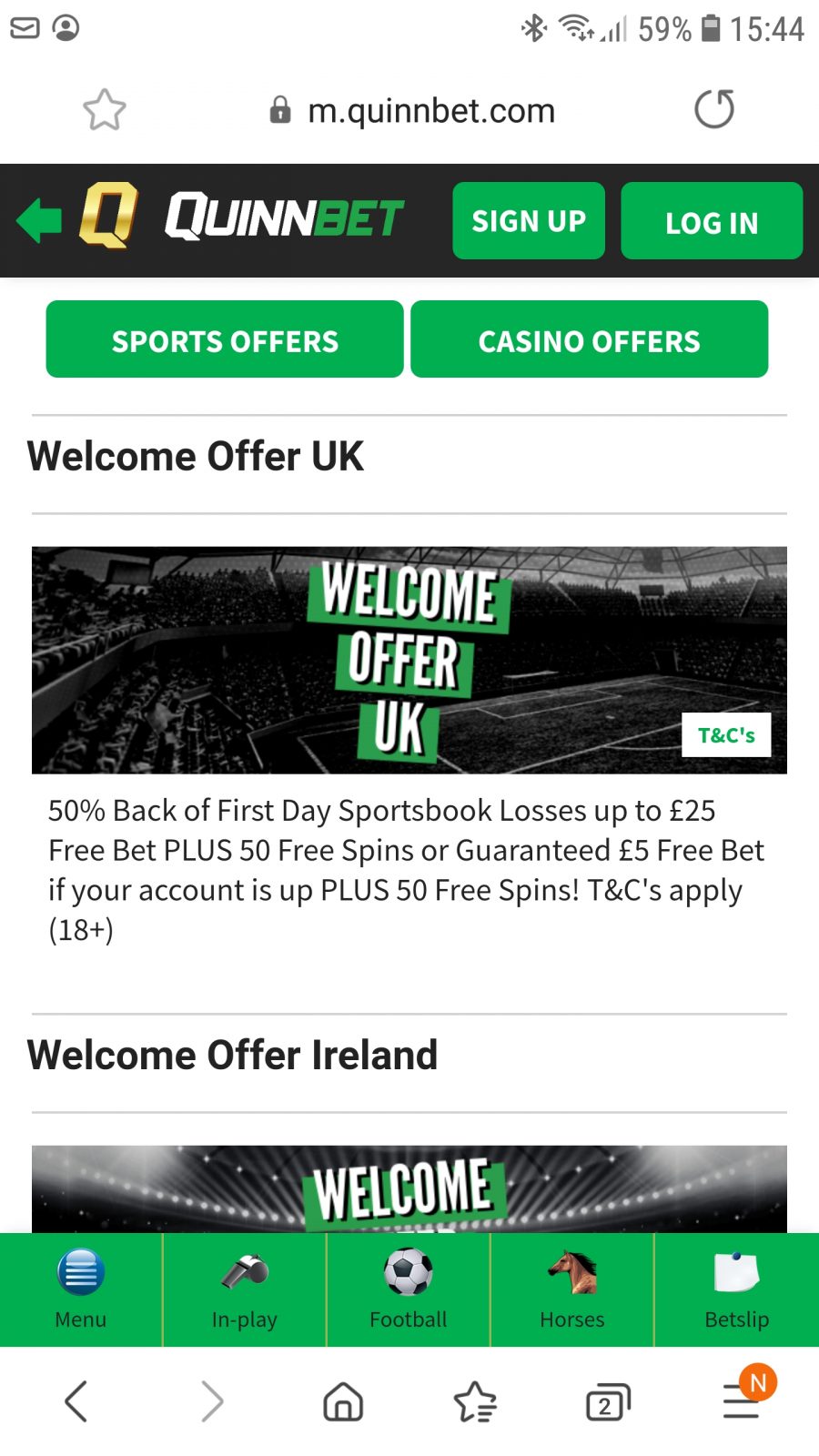View the Betslip
The width and height of the screenshot is (819, 1456).
(736, 1289)
